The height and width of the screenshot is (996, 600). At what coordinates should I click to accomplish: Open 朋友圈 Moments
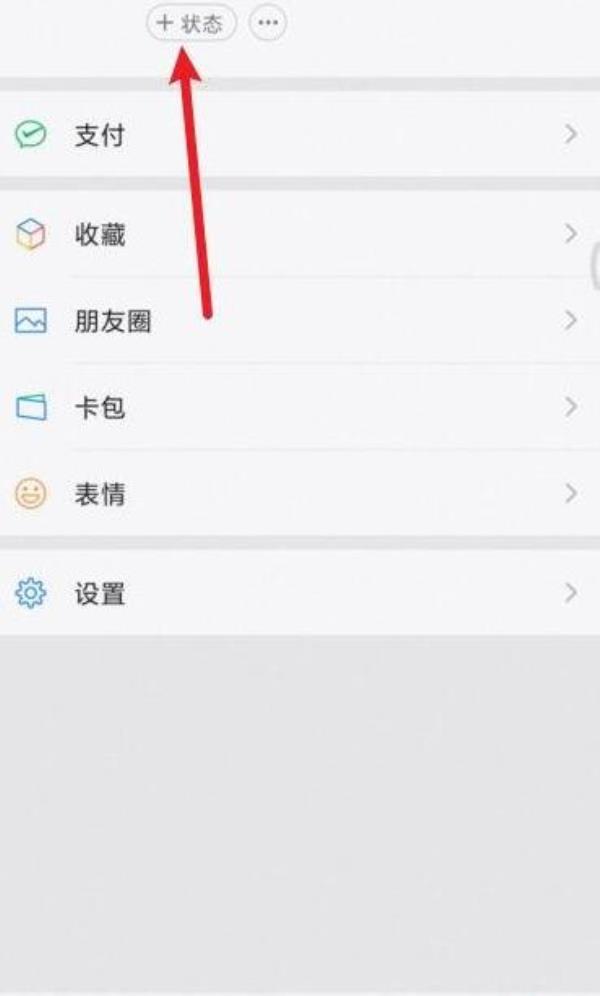[300, 321]
